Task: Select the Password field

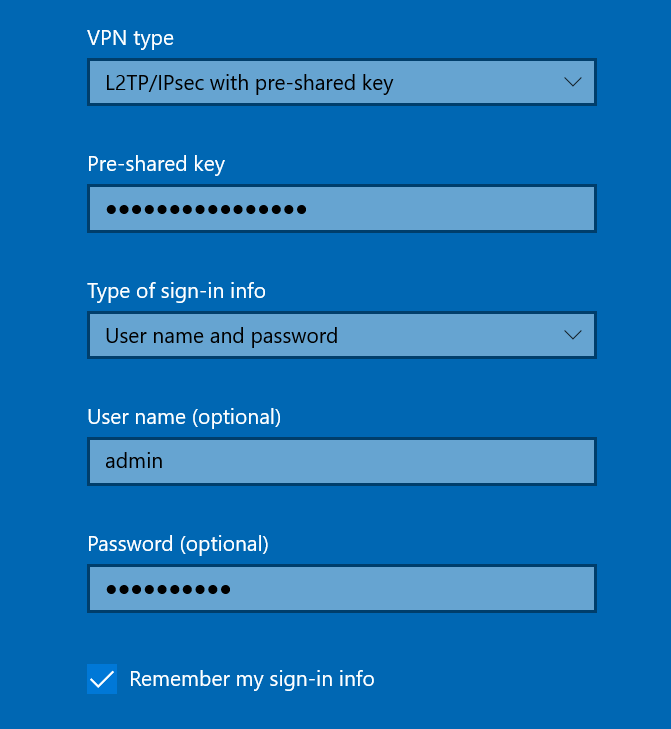Action: click(341, 588)
